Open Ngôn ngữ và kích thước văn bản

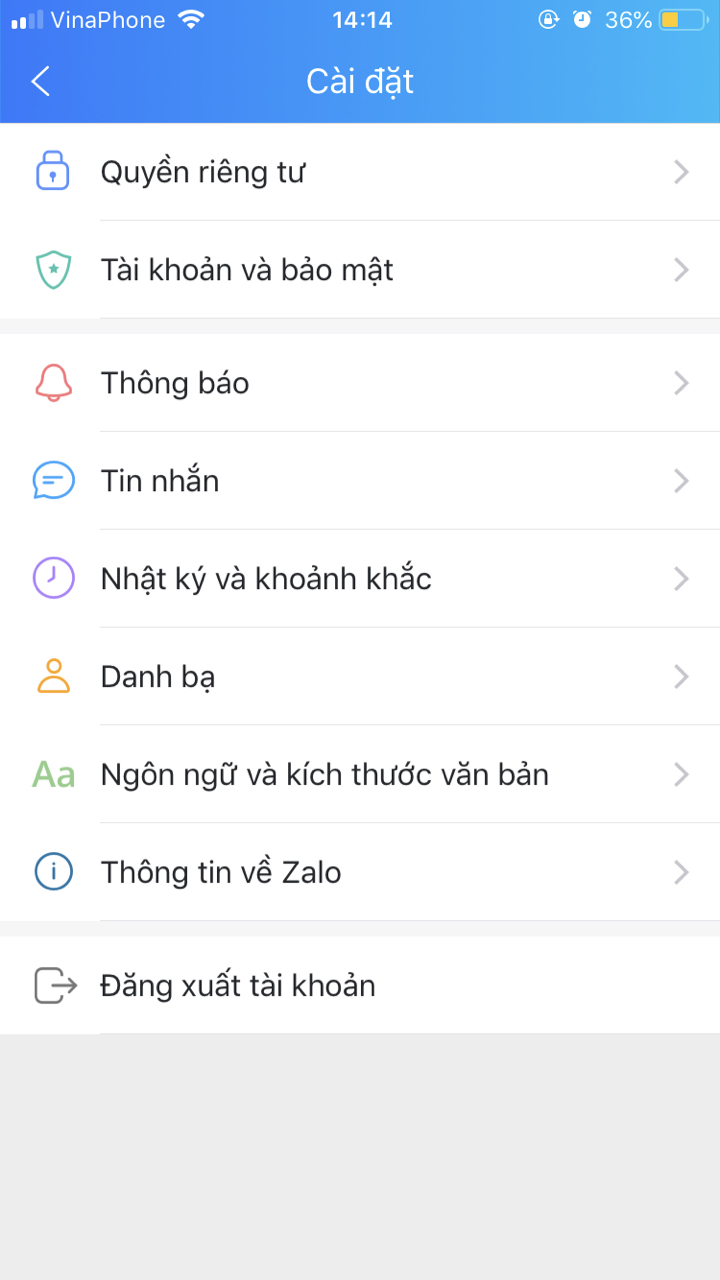tap(360, 775)
